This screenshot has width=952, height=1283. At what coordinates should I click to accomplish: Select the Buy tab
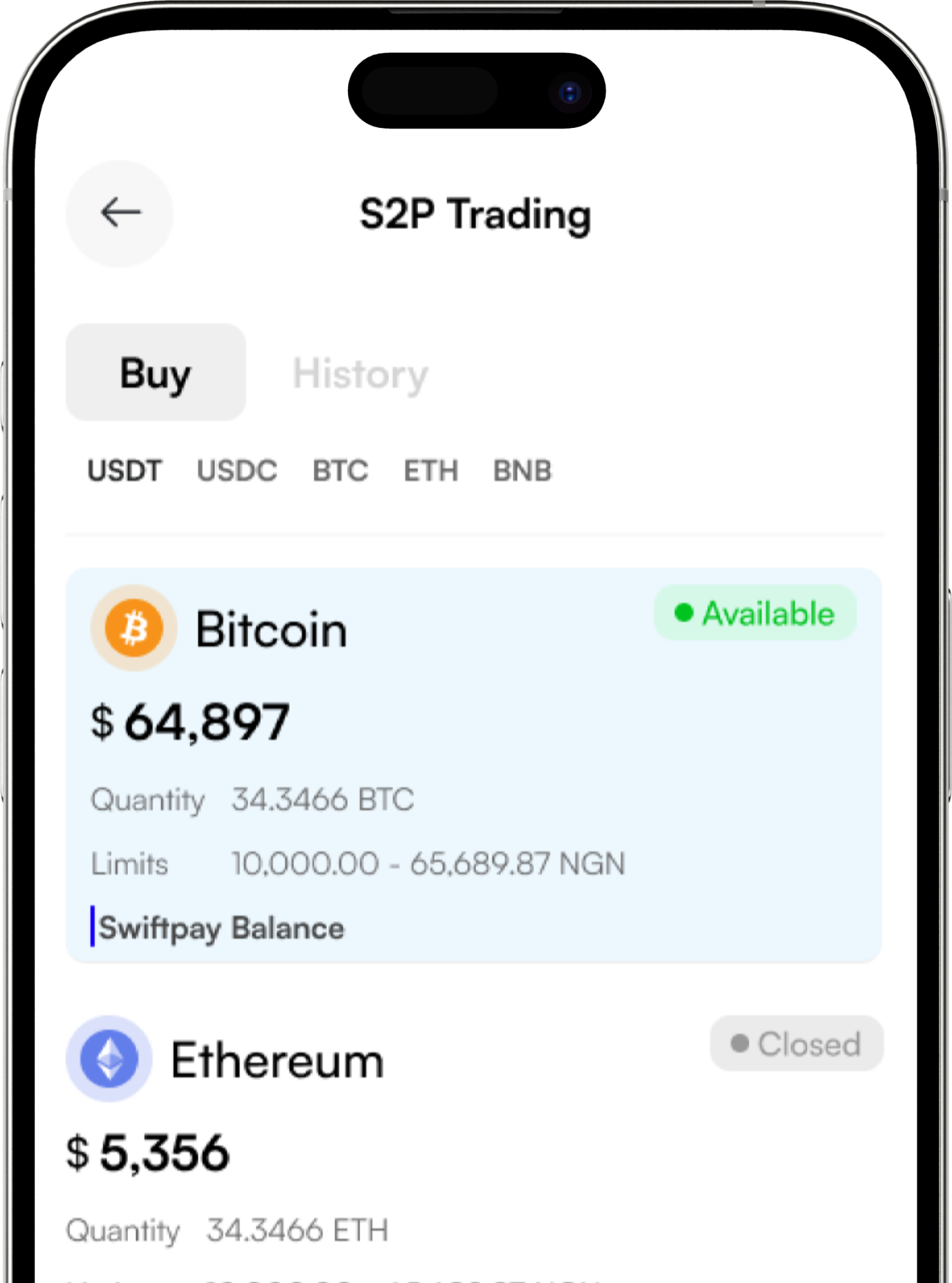[x=156, y=373]
